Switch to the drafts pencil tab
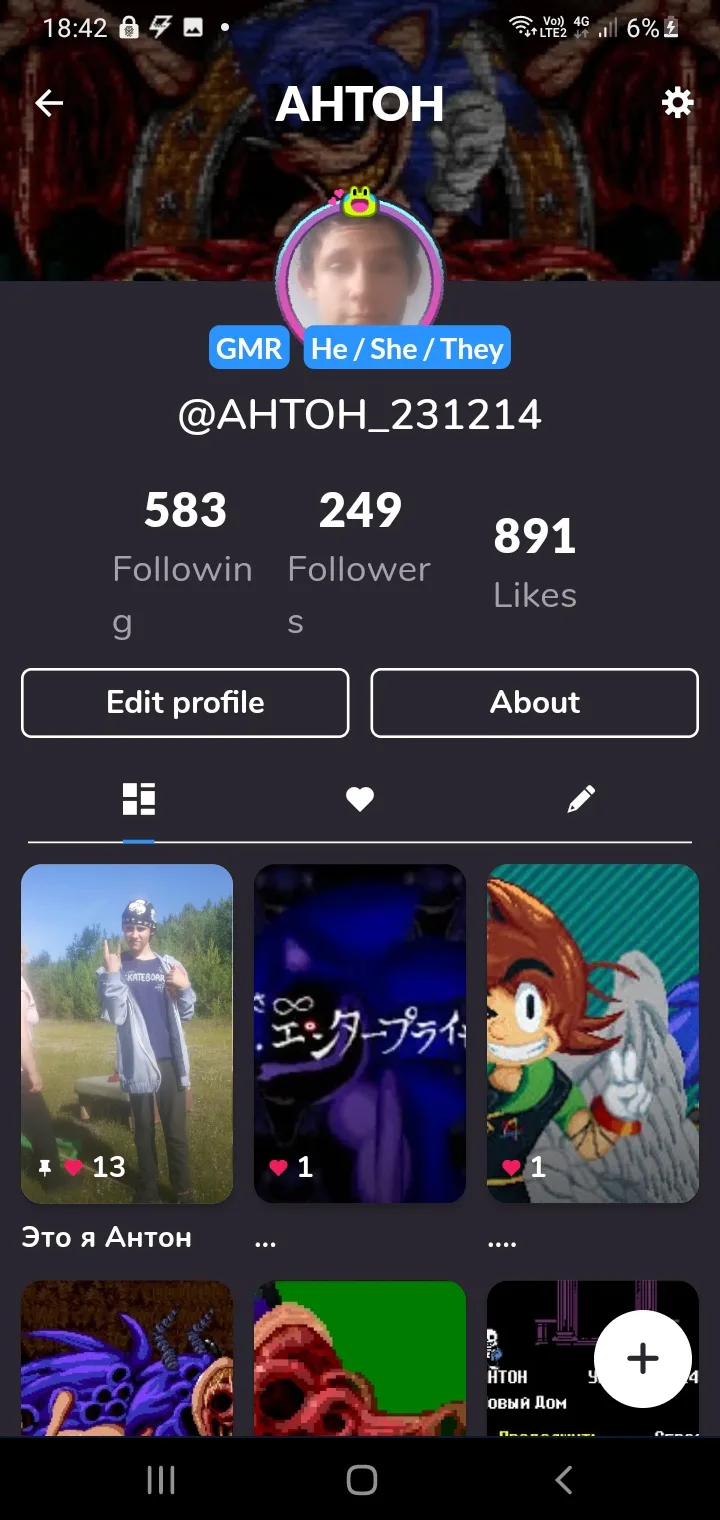The width and height of the screenshot is (720, 1520). (x=580, y=799)
